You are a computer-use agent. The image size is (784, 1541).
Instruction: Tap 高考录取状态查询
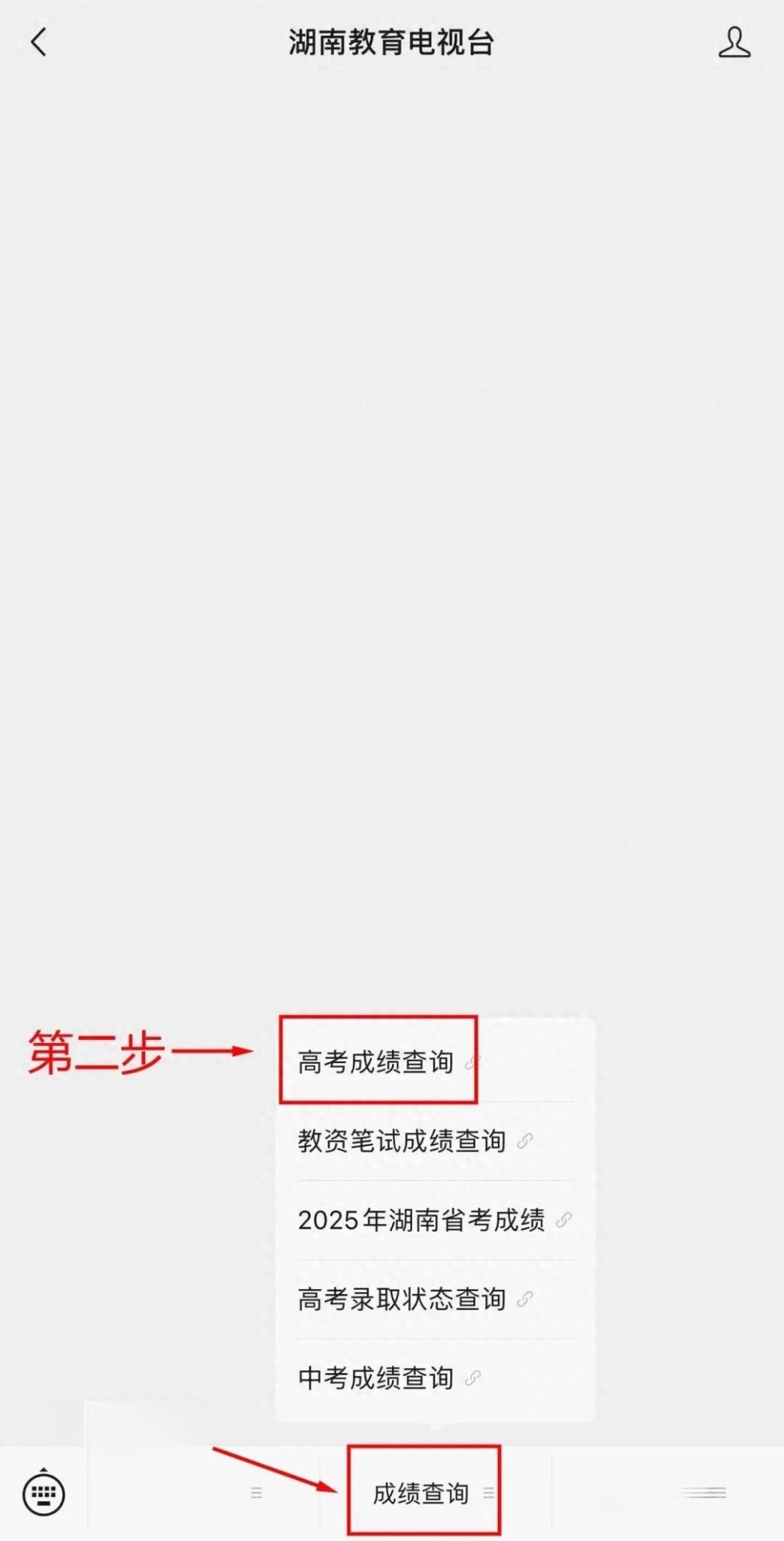tap(434, 1299)
